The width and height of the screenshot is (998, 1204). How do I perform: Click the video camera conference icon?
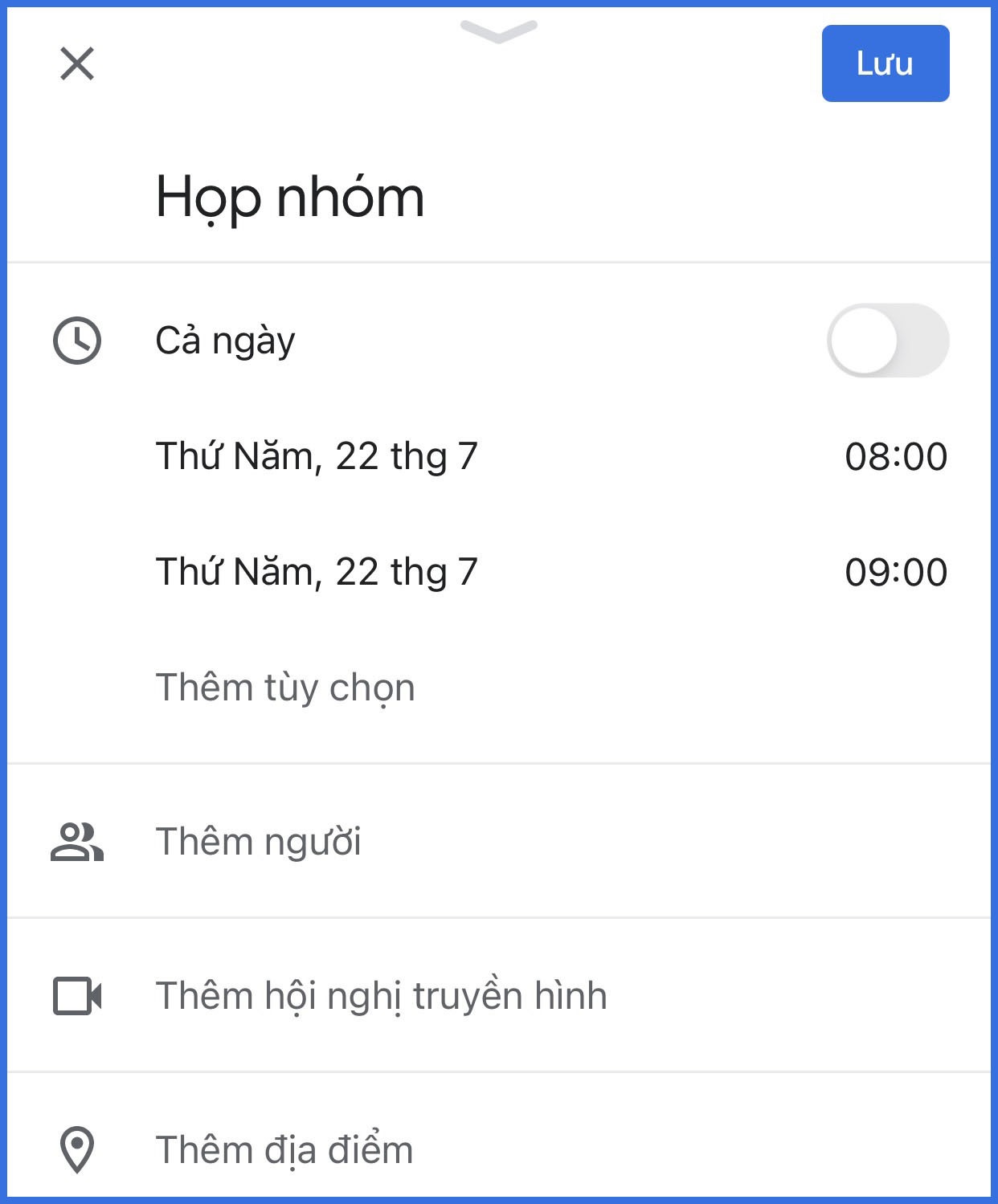[x=78, y=996]
